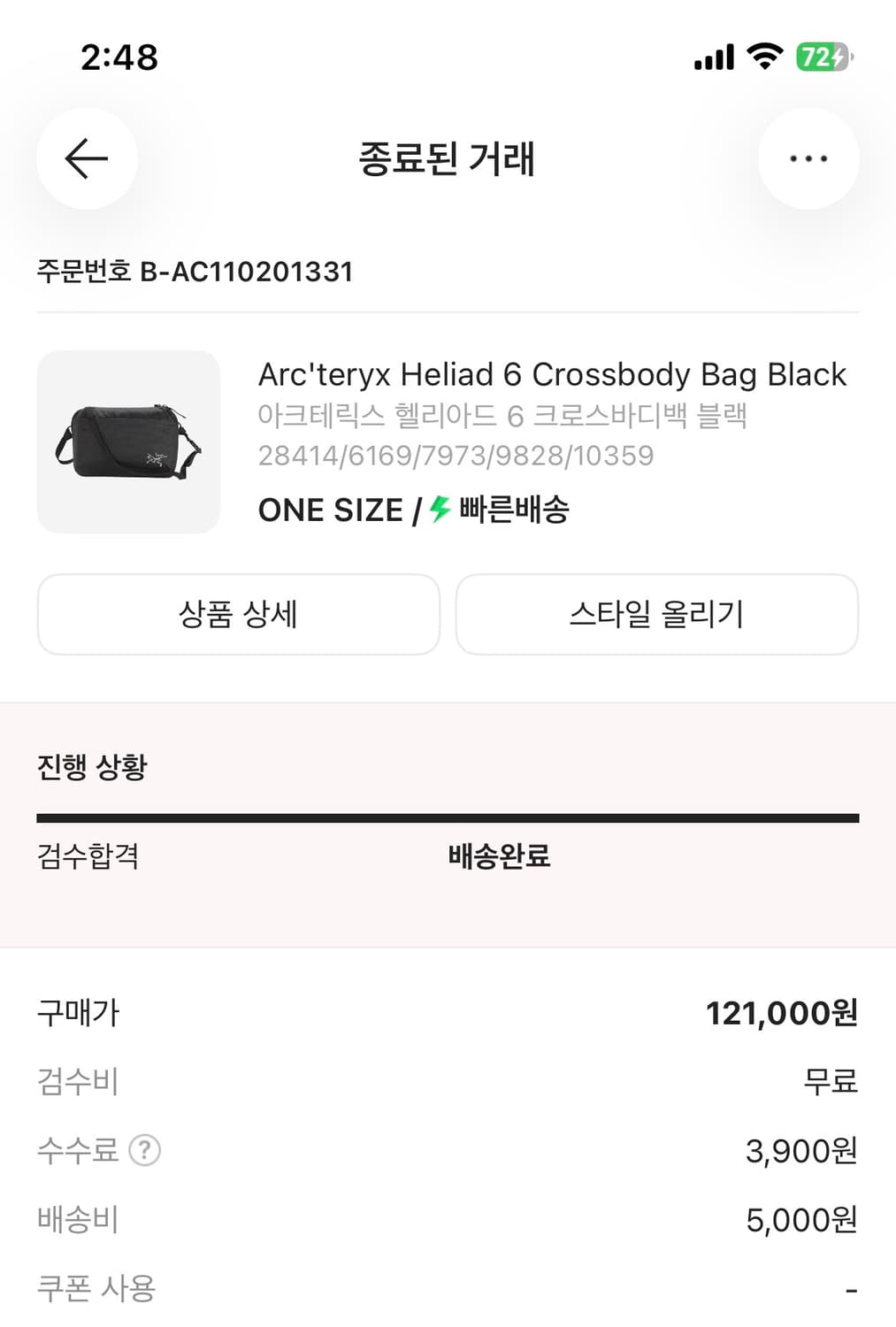The height and width of the screenshot is (1327, 896).
Task: Toggle the 빠른배송 delivery option label
Action: (513, 509)
